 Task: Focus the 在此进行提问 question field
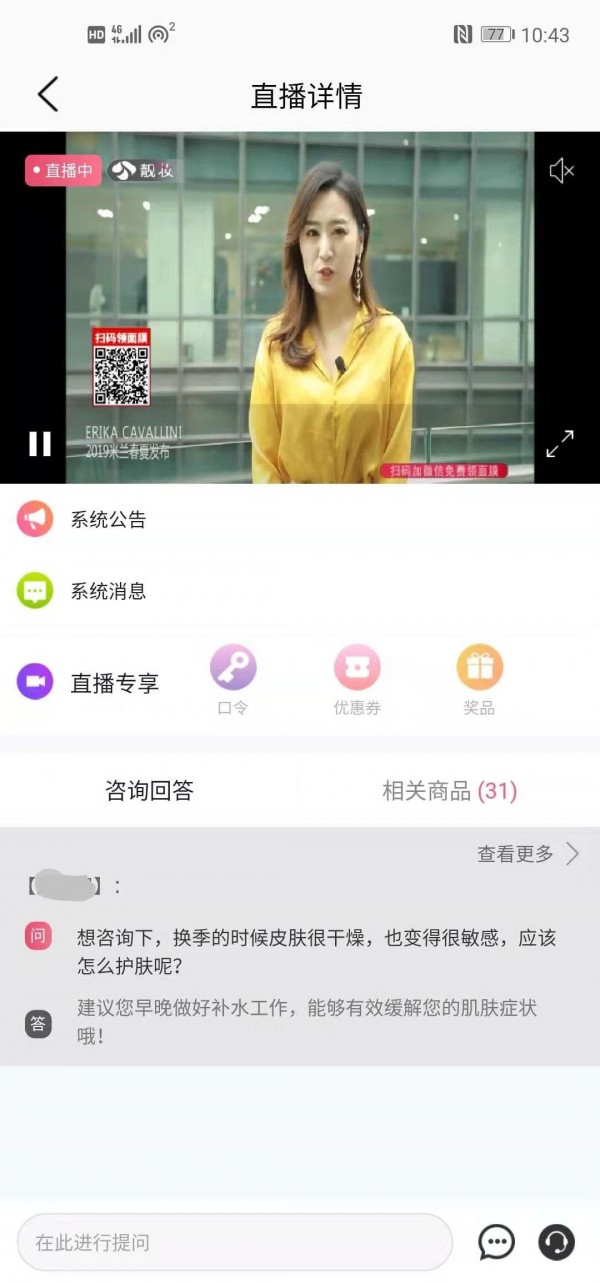pyautogui.click(x=235, y=1242)
